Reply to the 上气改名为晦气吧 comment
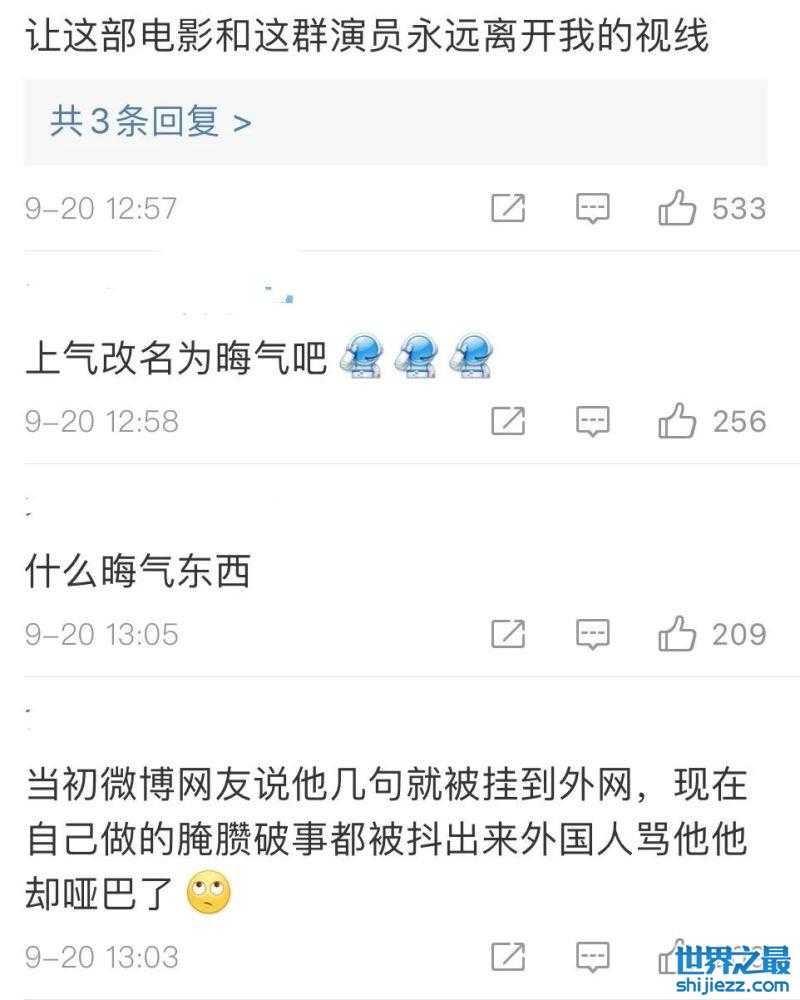800x1000 pixels. point(592,421)
